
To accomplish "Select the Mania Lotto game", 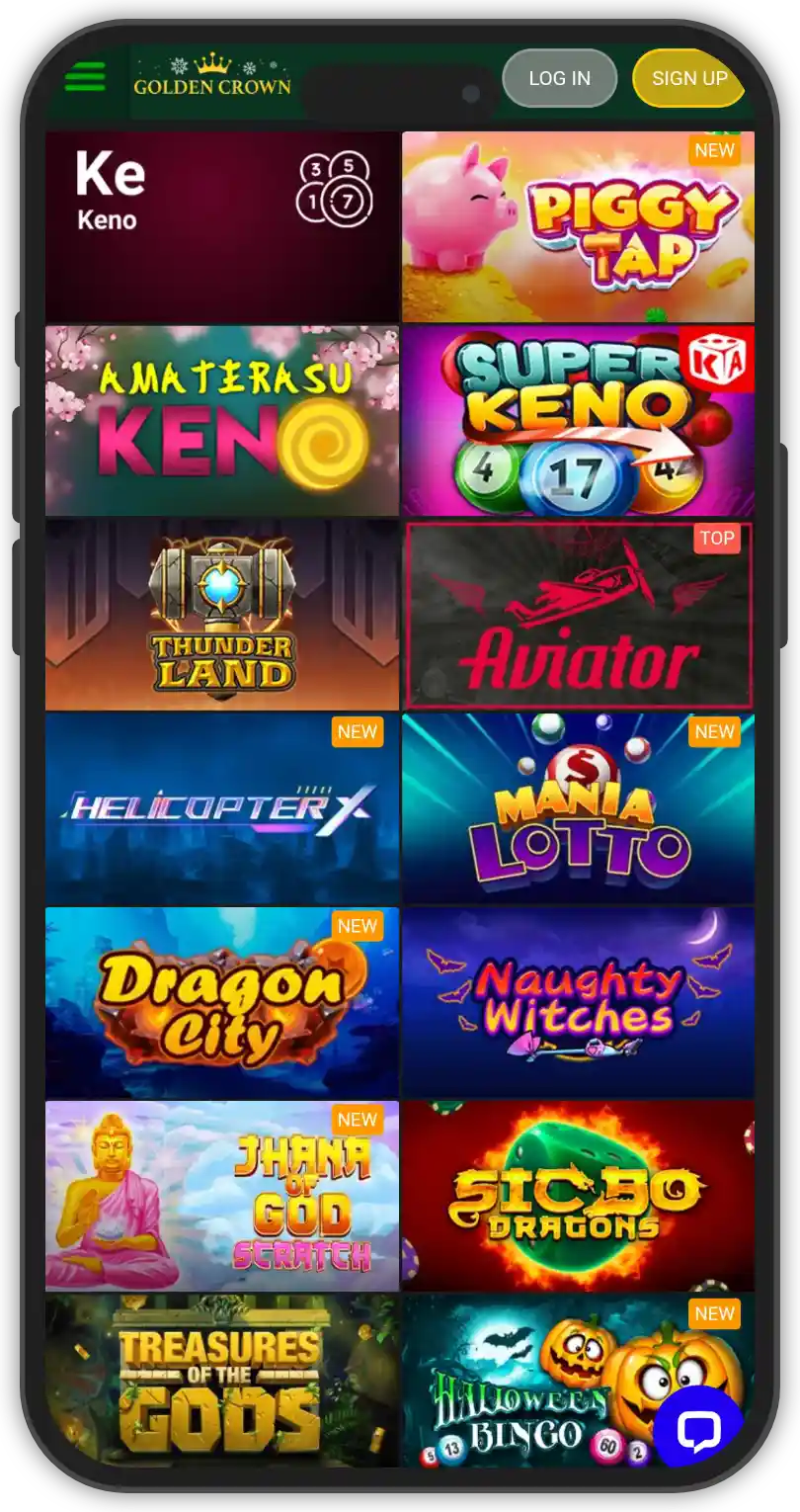I will coord(578,808).
